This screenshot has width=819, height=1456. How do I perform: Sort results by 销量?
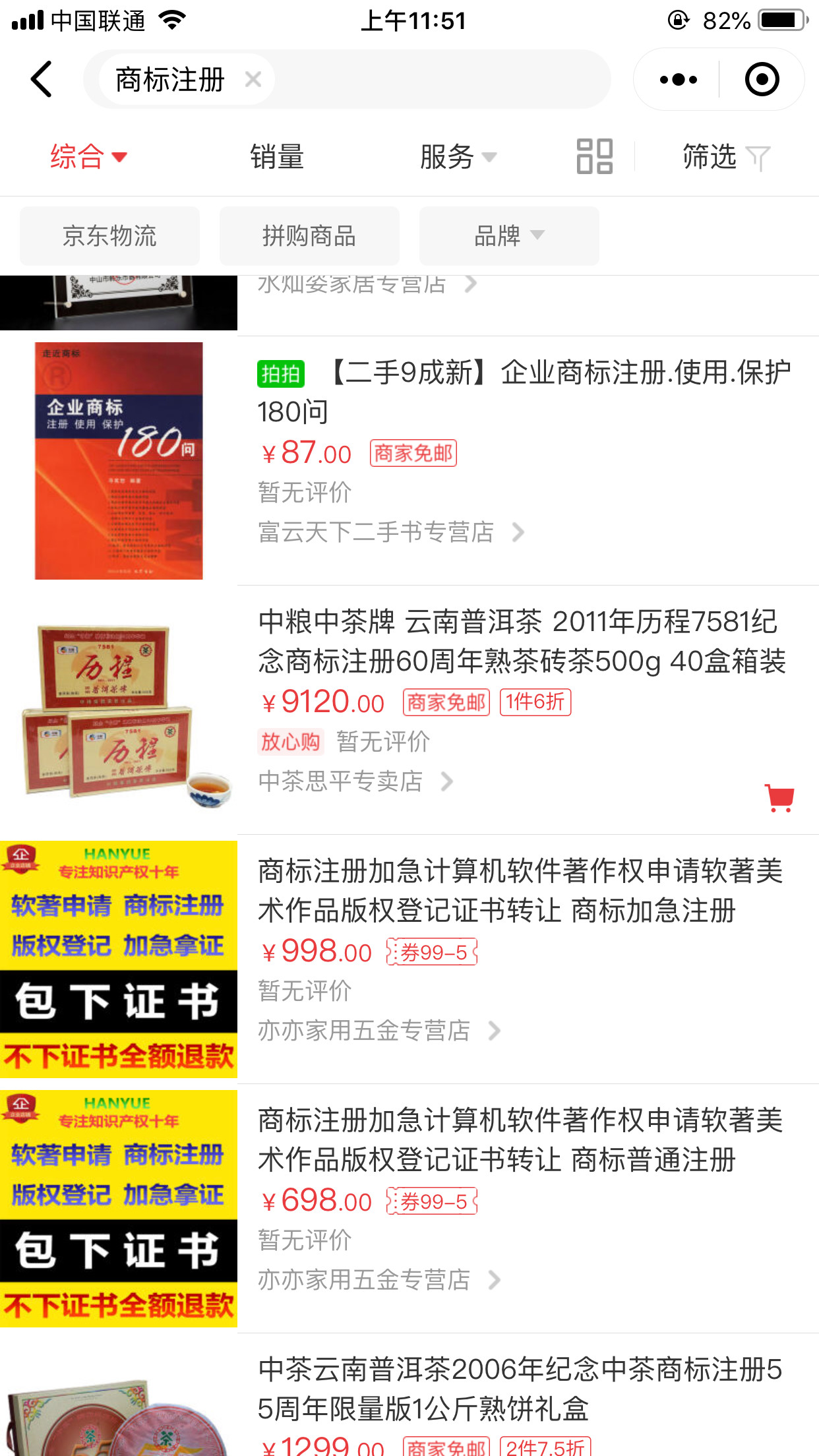pyautogui.click(x=277, y=157)
